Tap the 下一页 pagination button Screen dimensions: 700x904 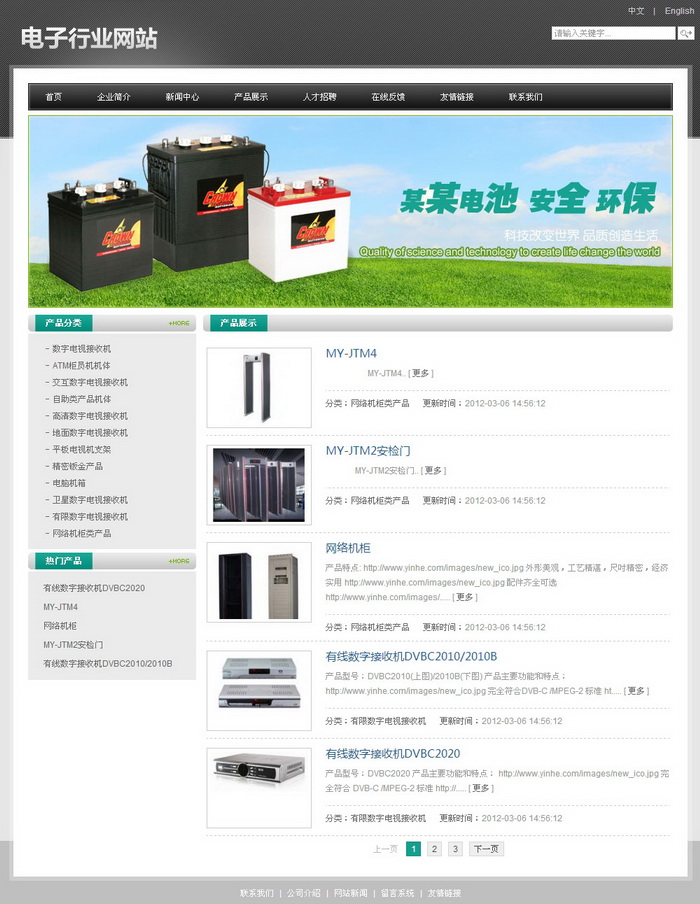(x=486, y=849)
